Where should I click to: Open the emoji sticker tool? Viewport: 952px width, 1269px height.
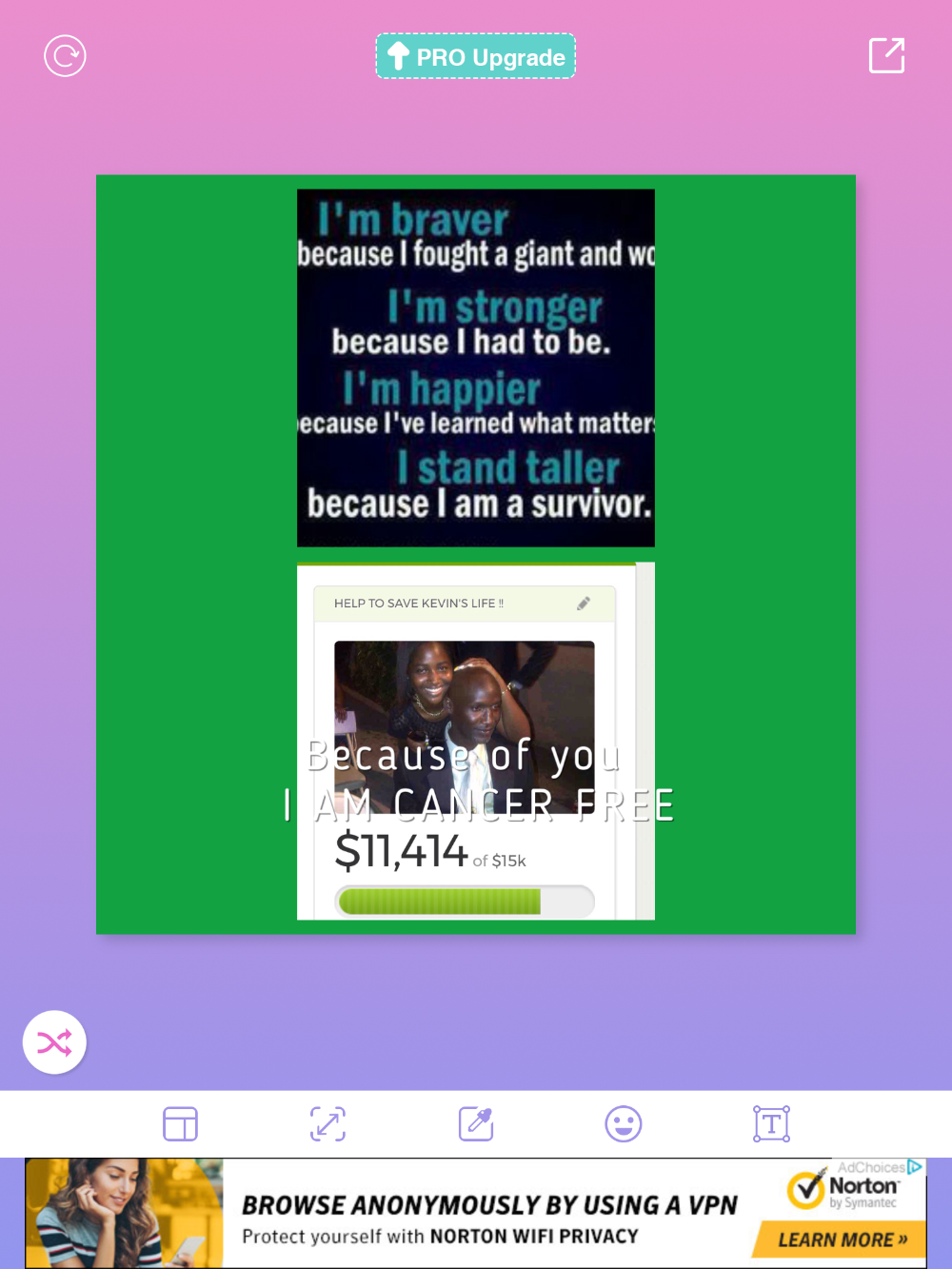[x=624, y=1124]
